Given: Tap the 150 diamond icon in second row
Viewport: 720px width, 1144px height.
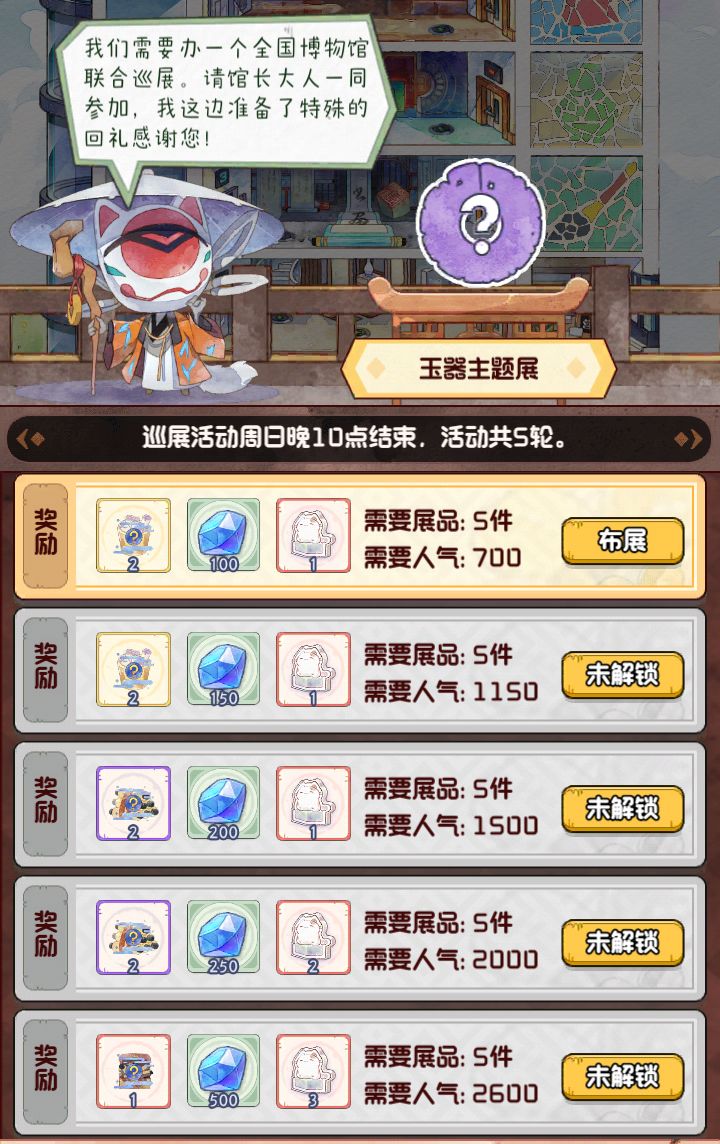Looking at the screenshot, I should (x=222, y=670).
